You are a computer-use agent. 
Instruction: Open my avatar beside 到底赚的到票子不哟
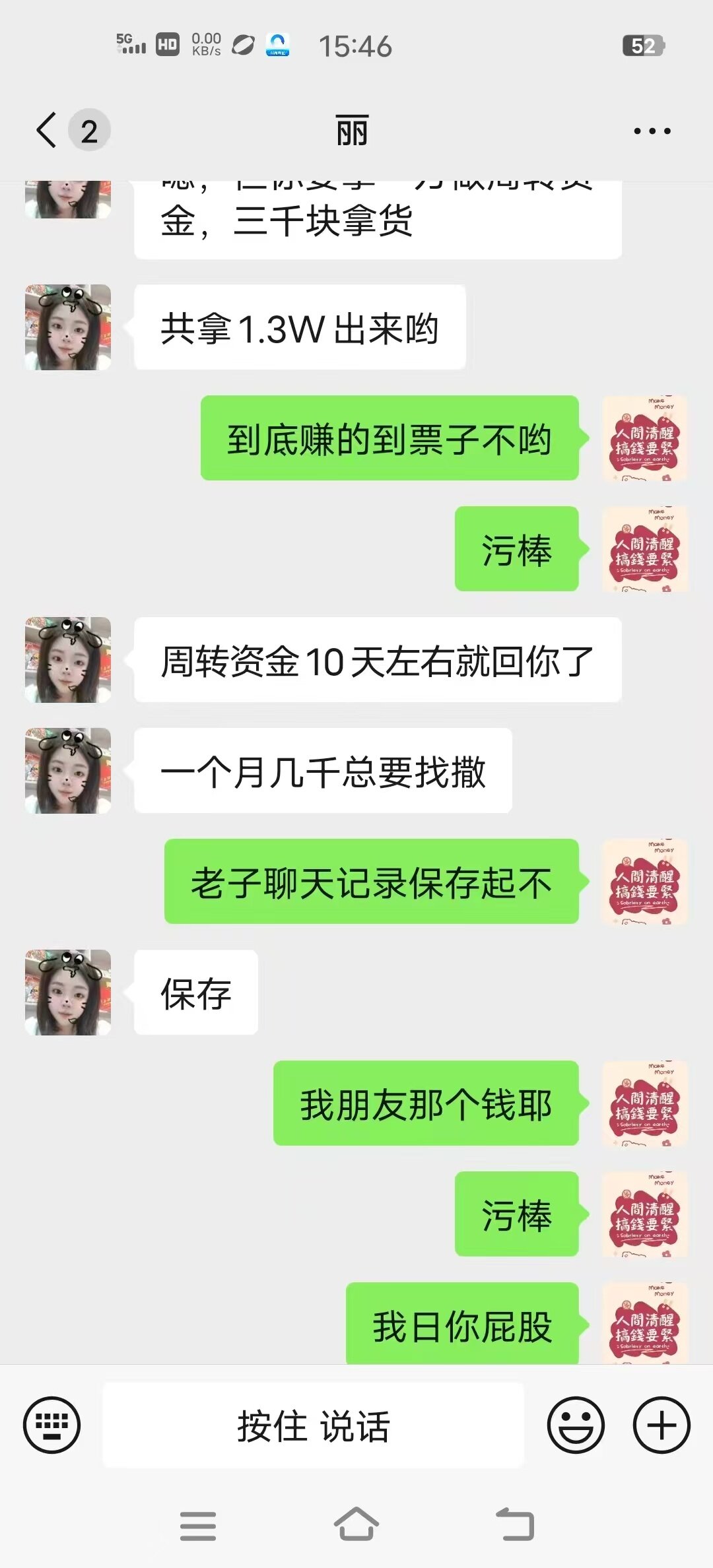point(645,438)
